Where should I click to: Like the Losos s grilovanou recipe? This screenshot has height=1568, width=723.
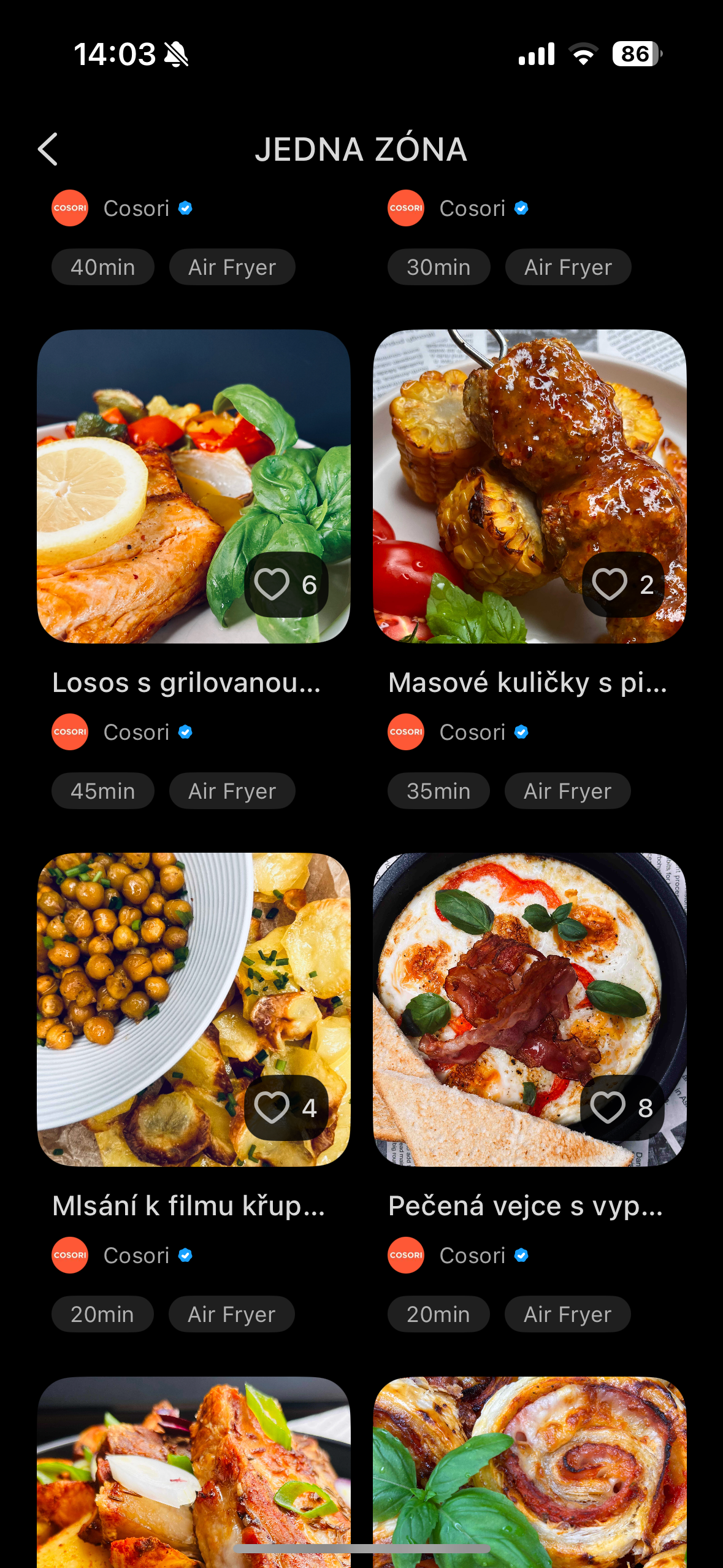click(272, 584)
